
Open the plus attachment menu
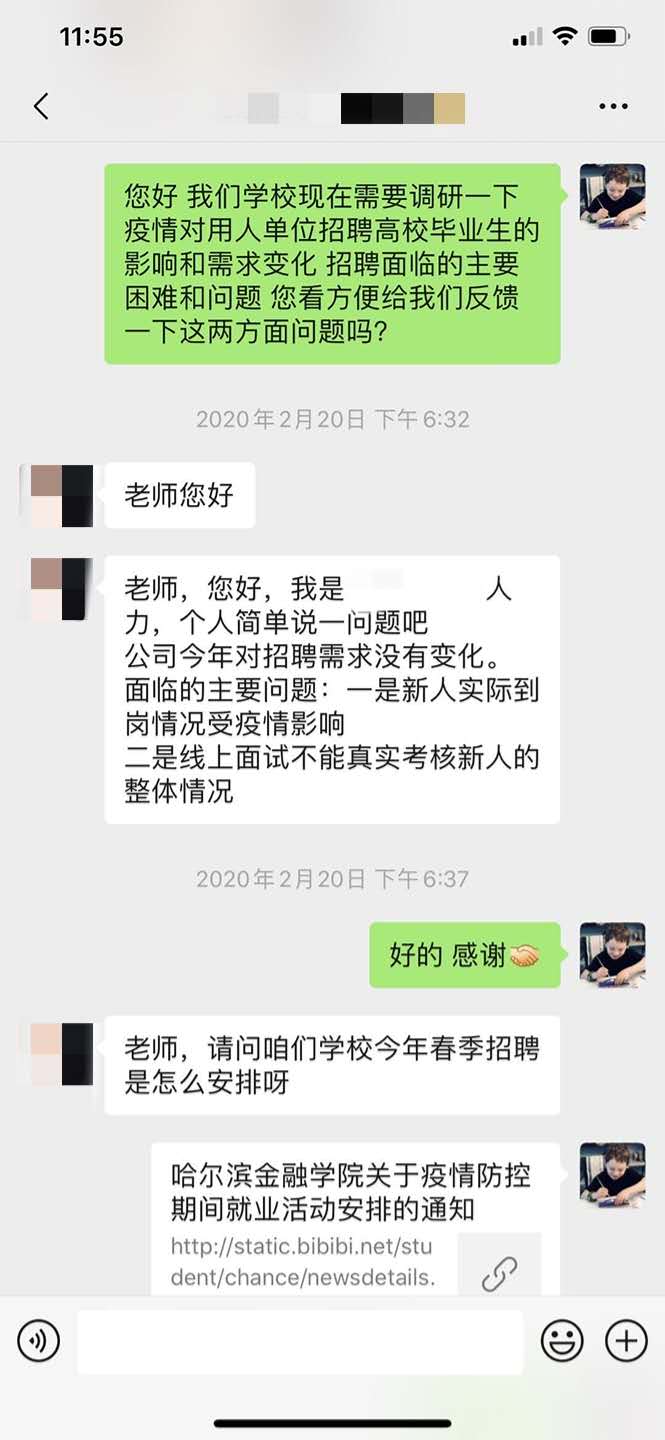click(627, 1341)
